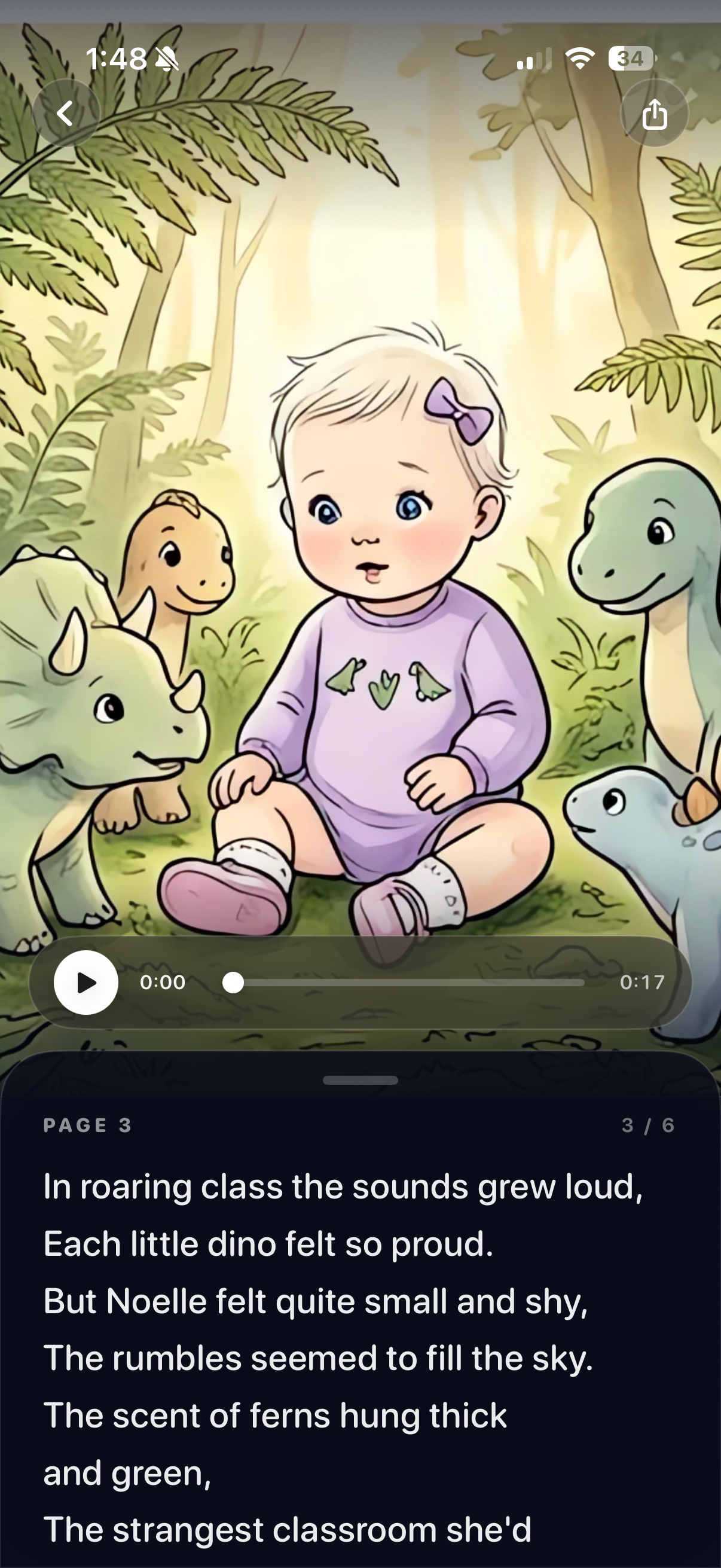This screenshot has height=1568, width=721.
Task: Share this story page
Action: tap(654, 114)
